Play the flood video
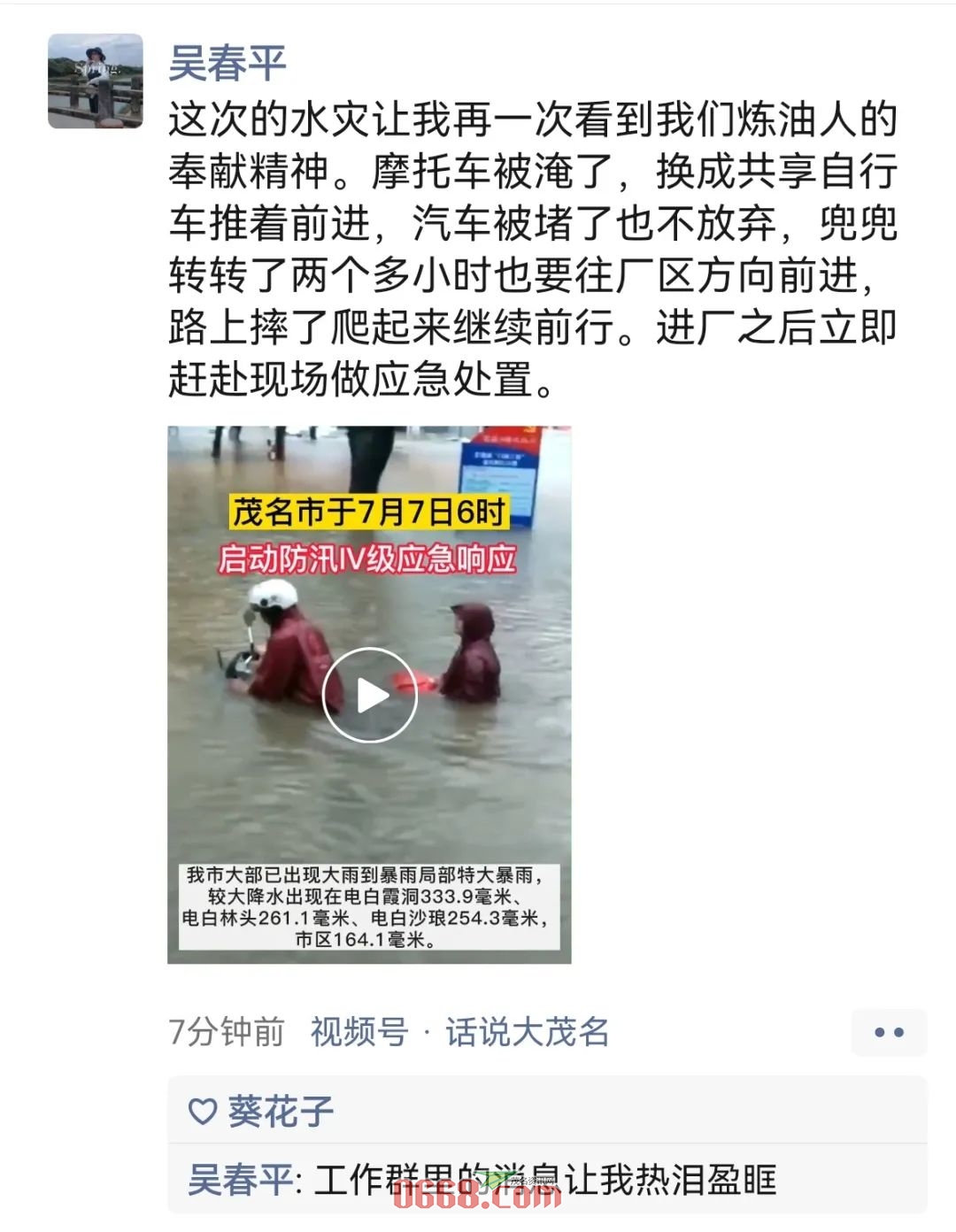This screenshot has height=1232, width=956. click(x=369, y=695)
